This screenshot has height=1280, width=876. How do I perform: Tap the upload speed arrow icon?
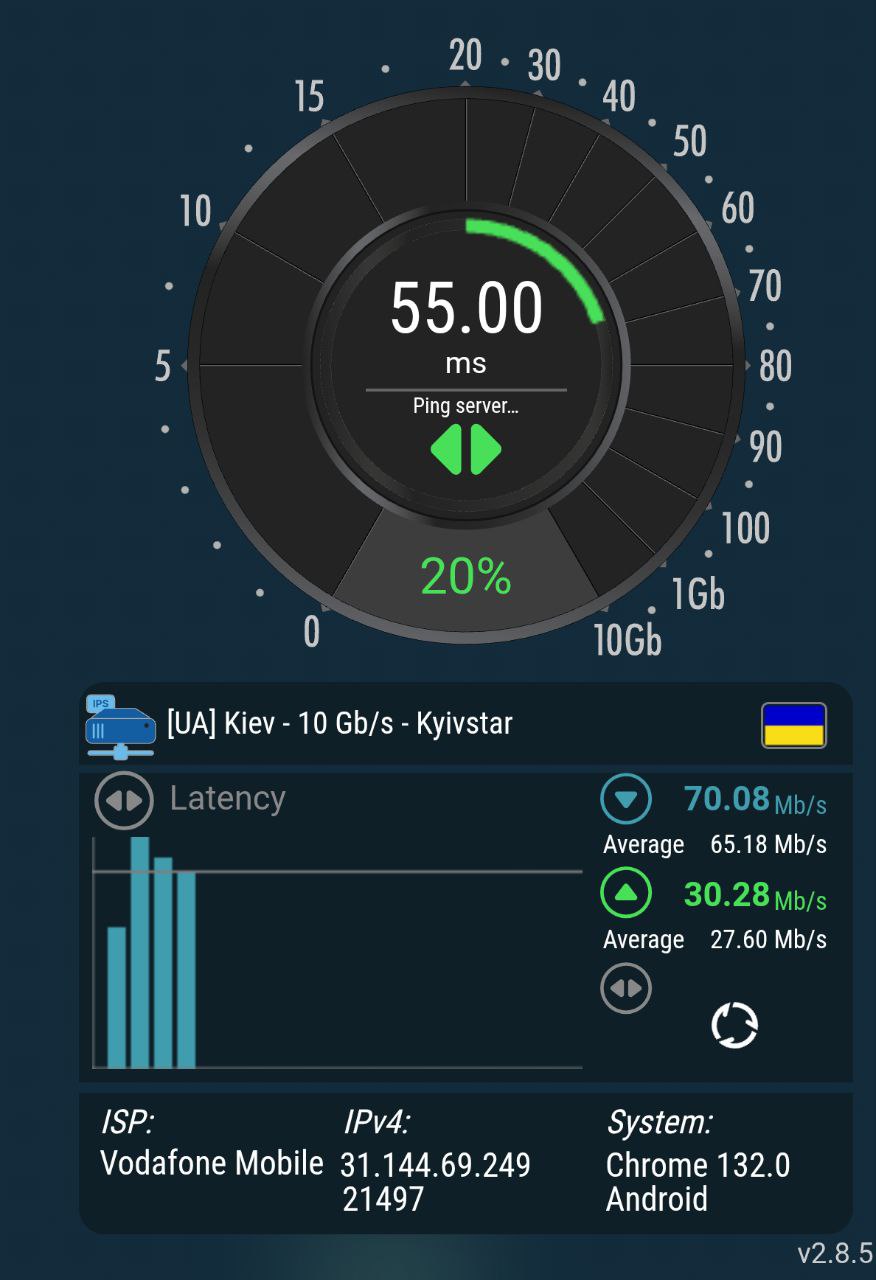click(626, 893)
